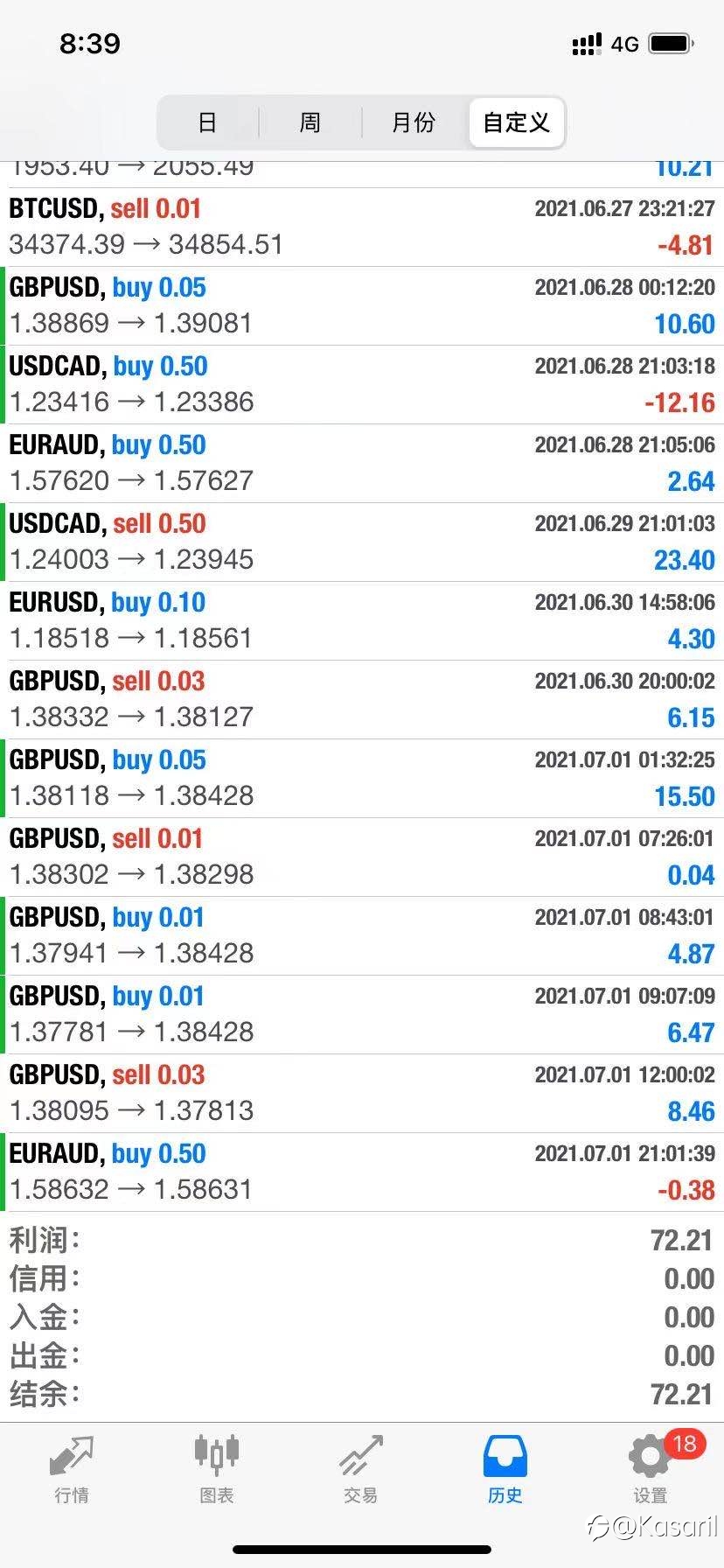View EURAUD buy 0.50 trade losing 0.38
The width and height of the screenshot is (724, 1568).
[362, 1172]
